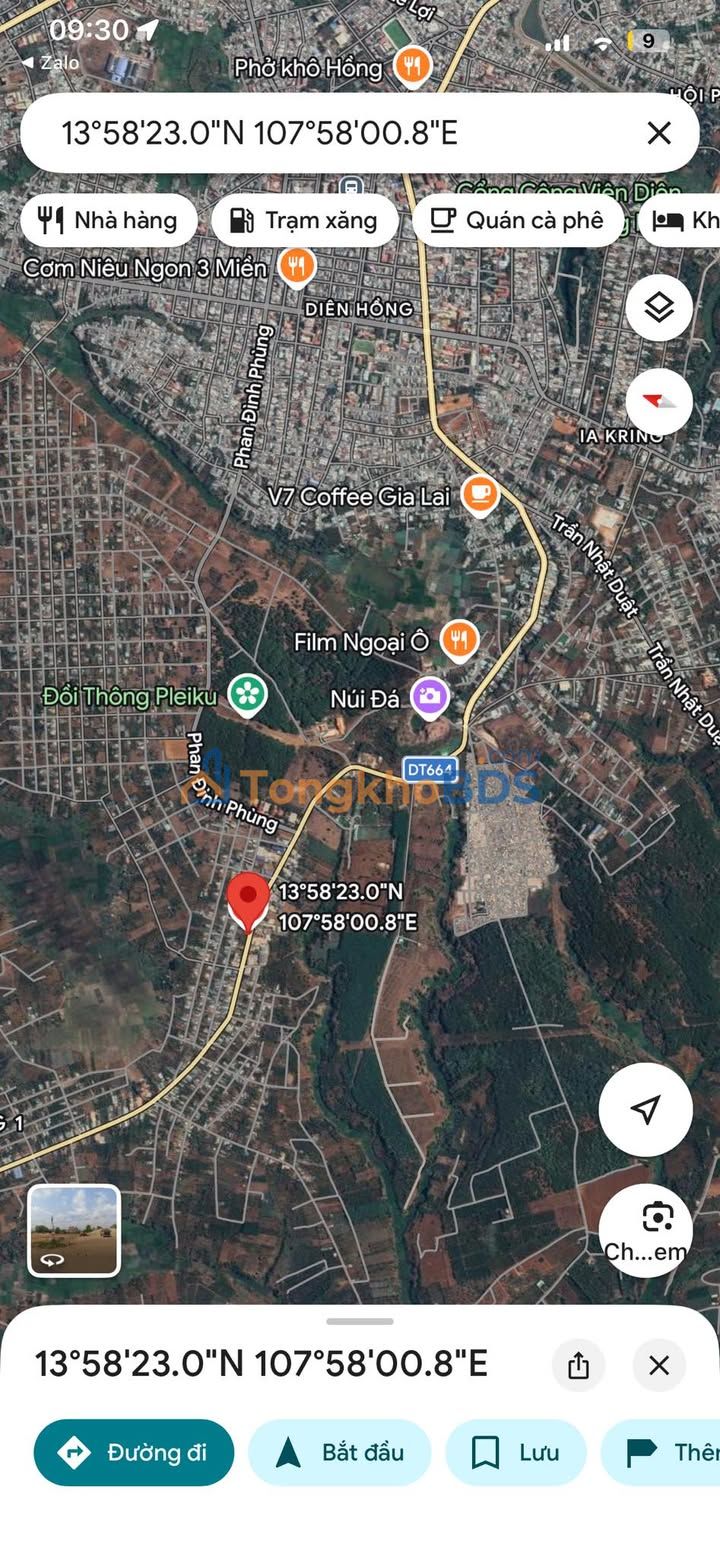The image size is (720, 1557).
Task: Tap the Đồi Thông Pleiku marker
Action: 246,695
